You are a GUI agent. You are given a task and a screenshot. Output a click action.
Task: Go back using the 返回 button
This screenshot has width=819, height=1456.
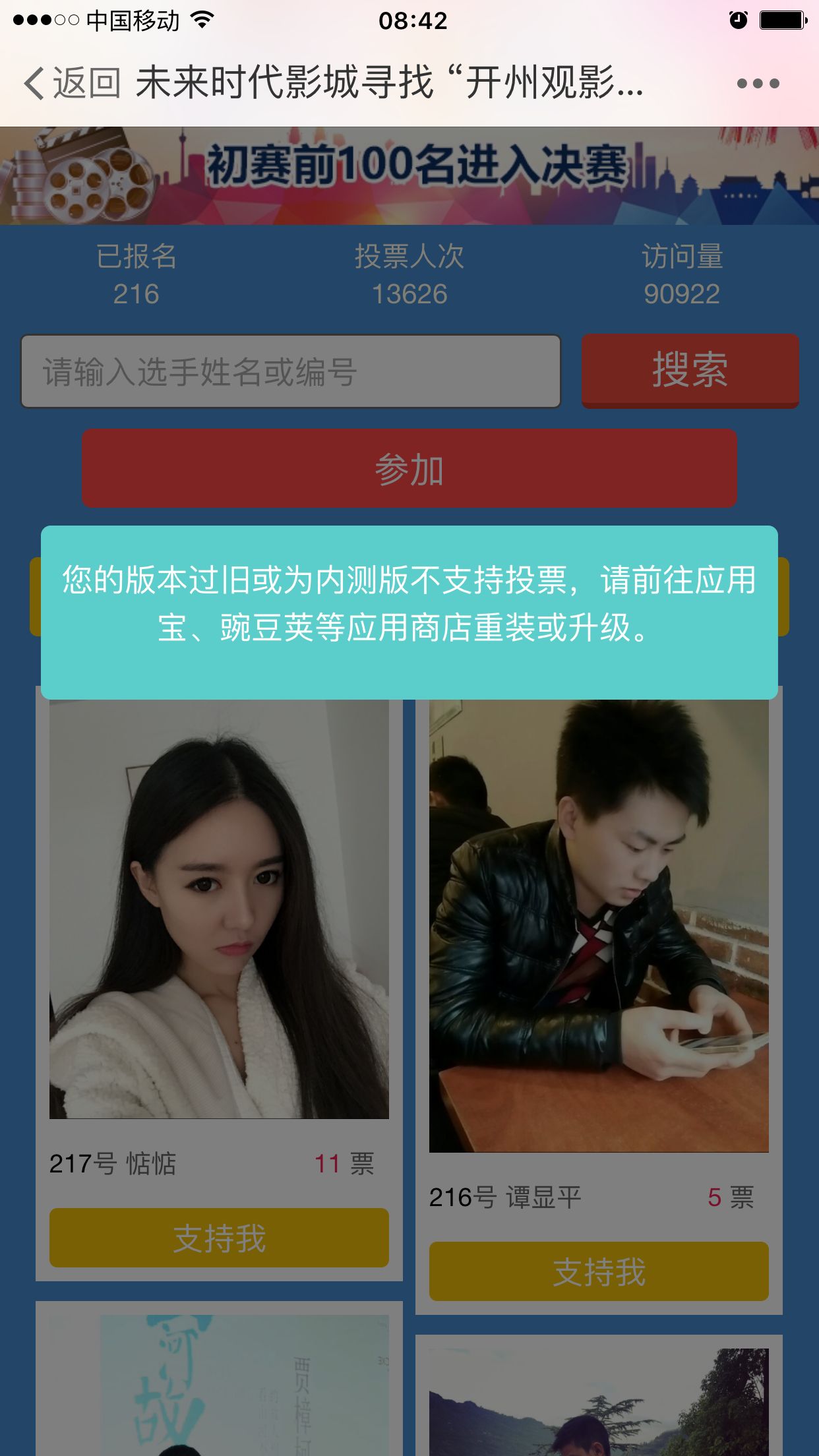(73, 84)
